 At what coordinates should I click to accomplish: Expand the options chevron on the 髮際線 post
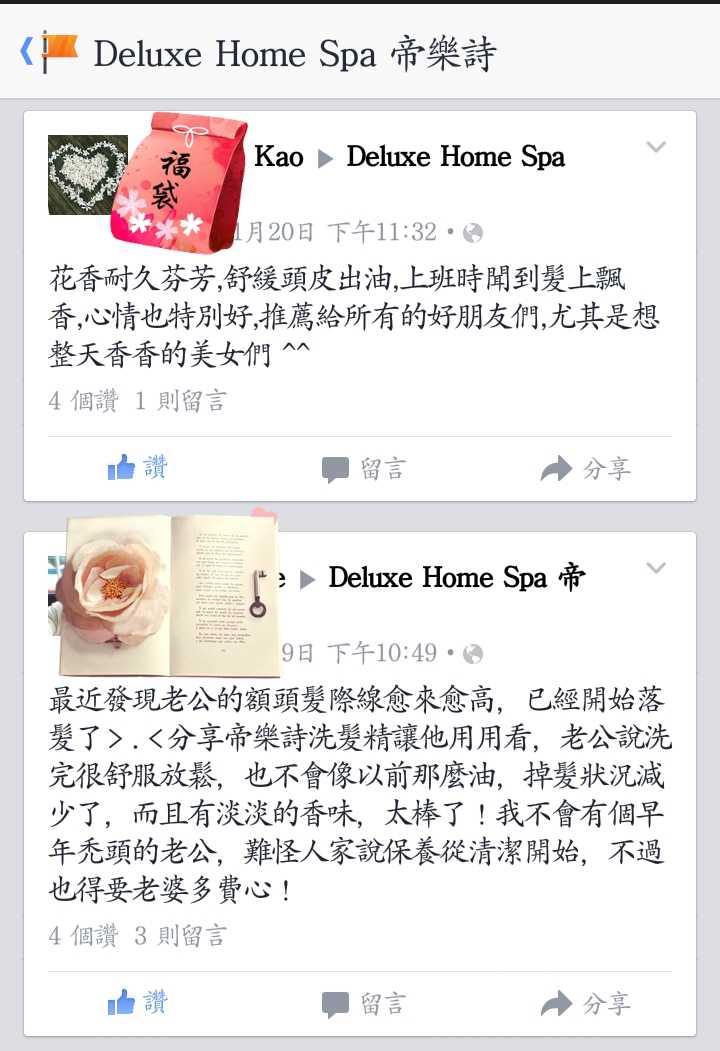(x=656, y=569)
